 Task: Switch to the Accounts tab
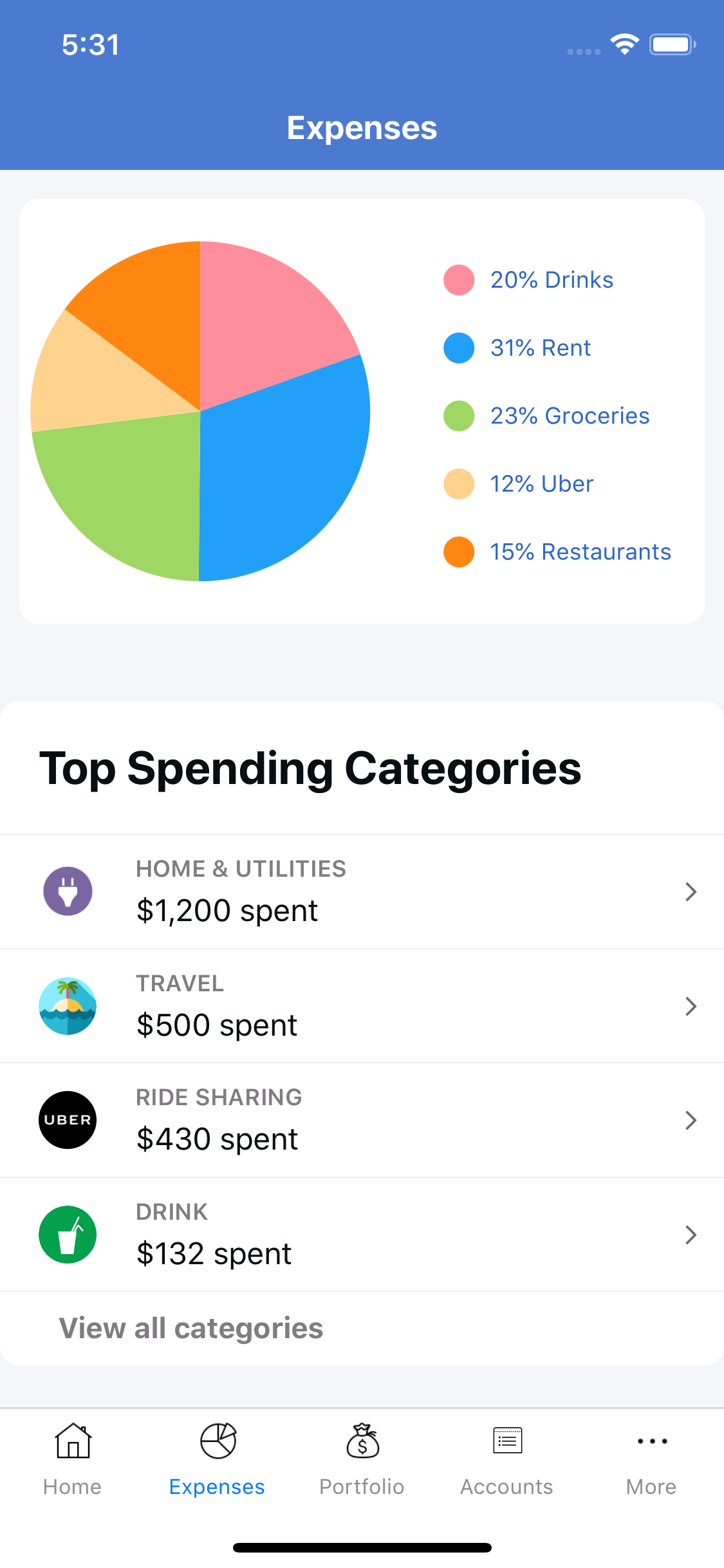point(506,1459)
